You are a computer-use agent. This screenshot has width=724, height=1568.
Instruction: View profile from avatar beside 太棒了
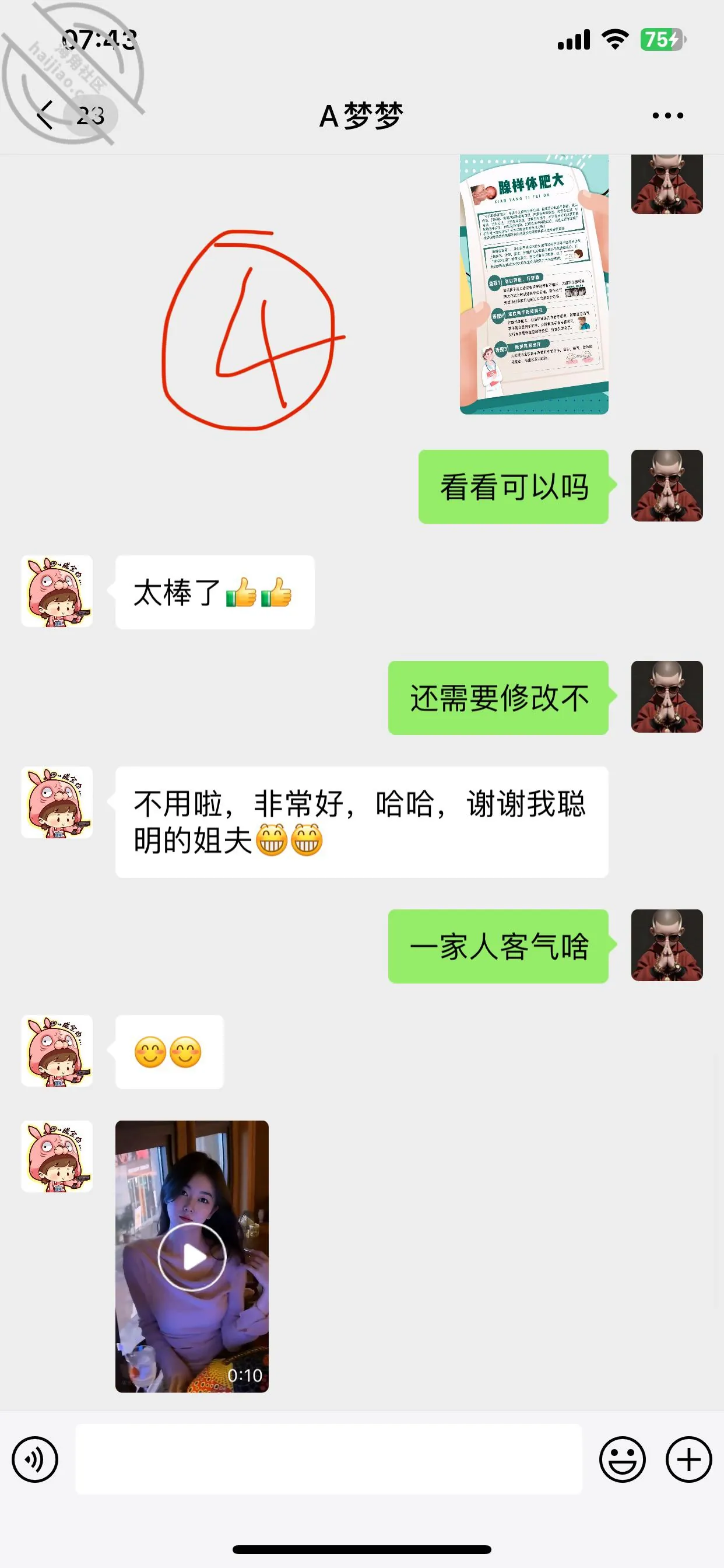point(57,591)
